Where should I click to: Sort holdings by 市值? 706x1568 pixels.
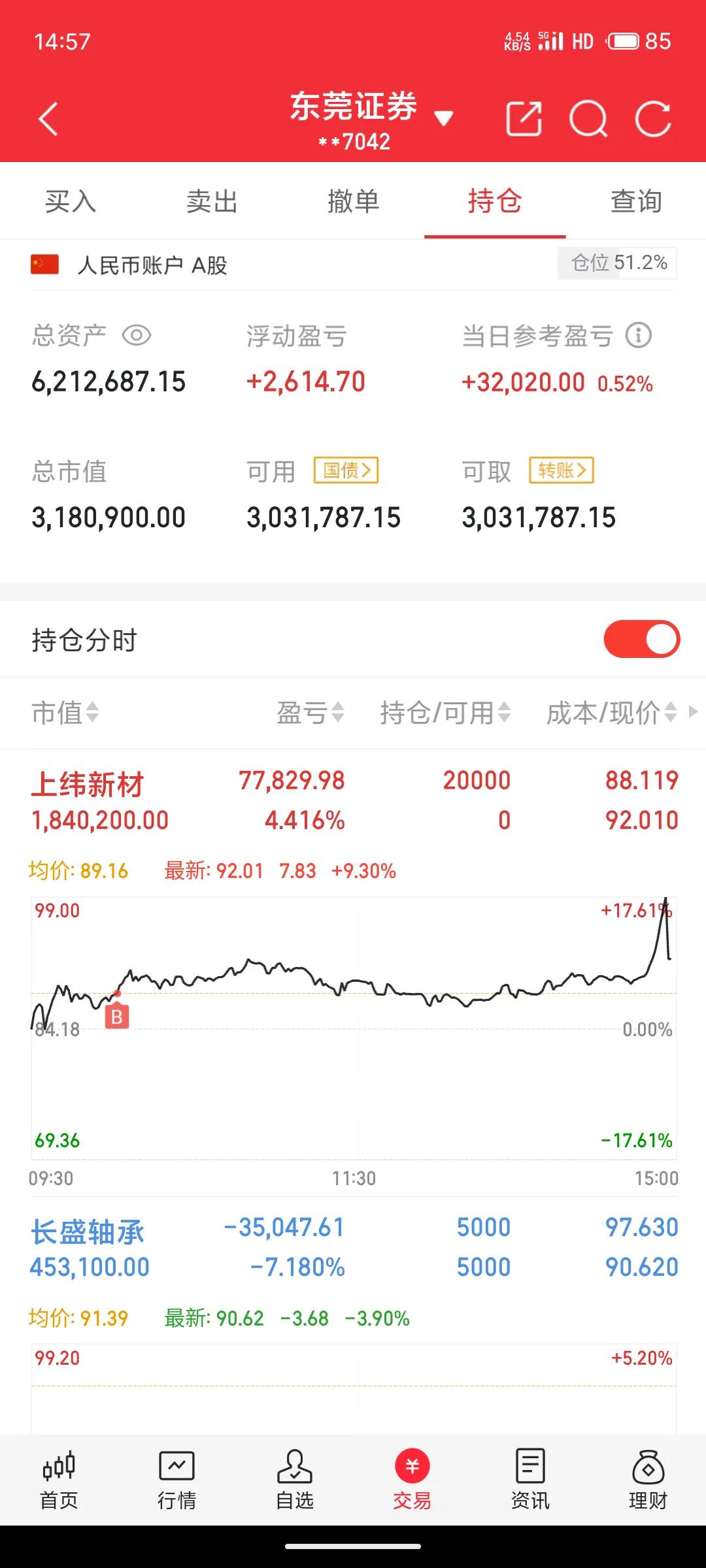pos(65,712)
